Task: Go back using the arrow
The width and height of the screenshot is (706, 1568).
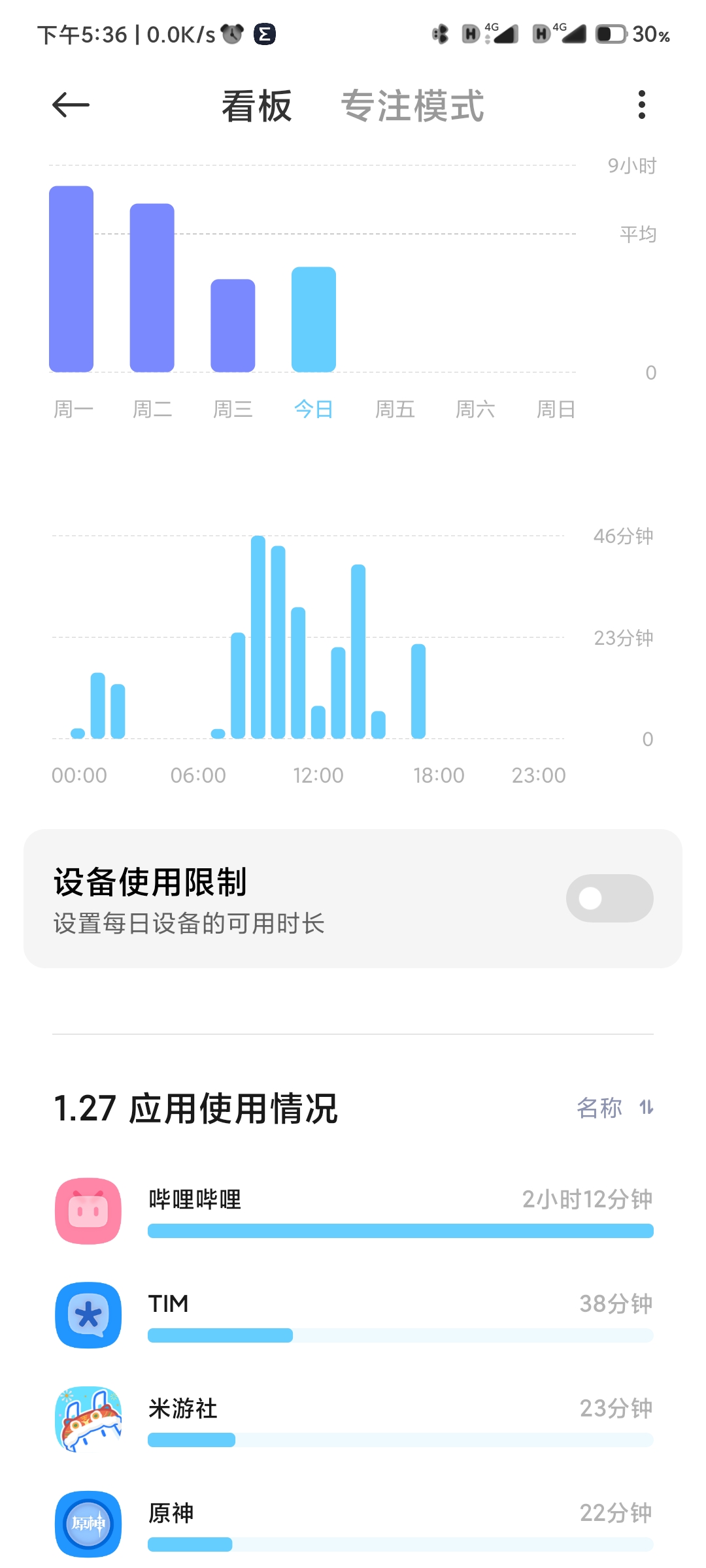Action: pos(71,105)
